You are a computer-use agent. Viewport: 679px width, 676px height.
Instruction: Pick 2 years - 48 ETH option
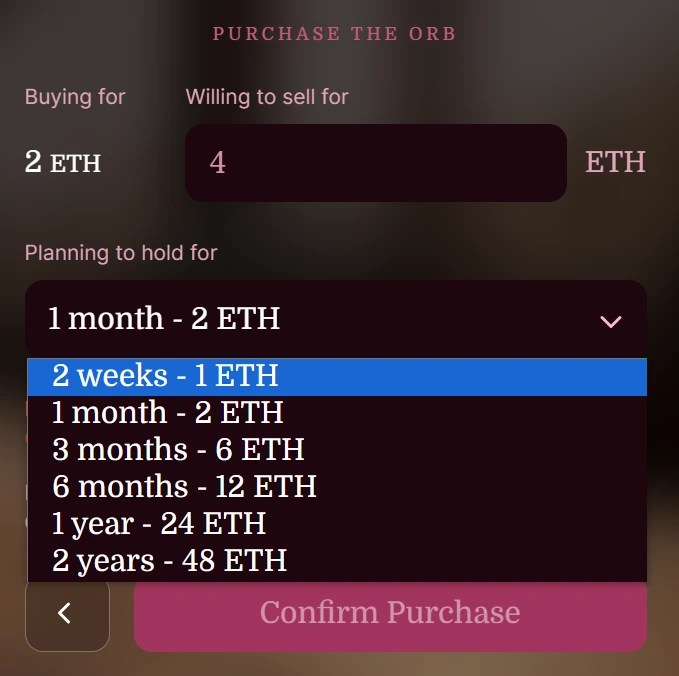pos(336,561)
